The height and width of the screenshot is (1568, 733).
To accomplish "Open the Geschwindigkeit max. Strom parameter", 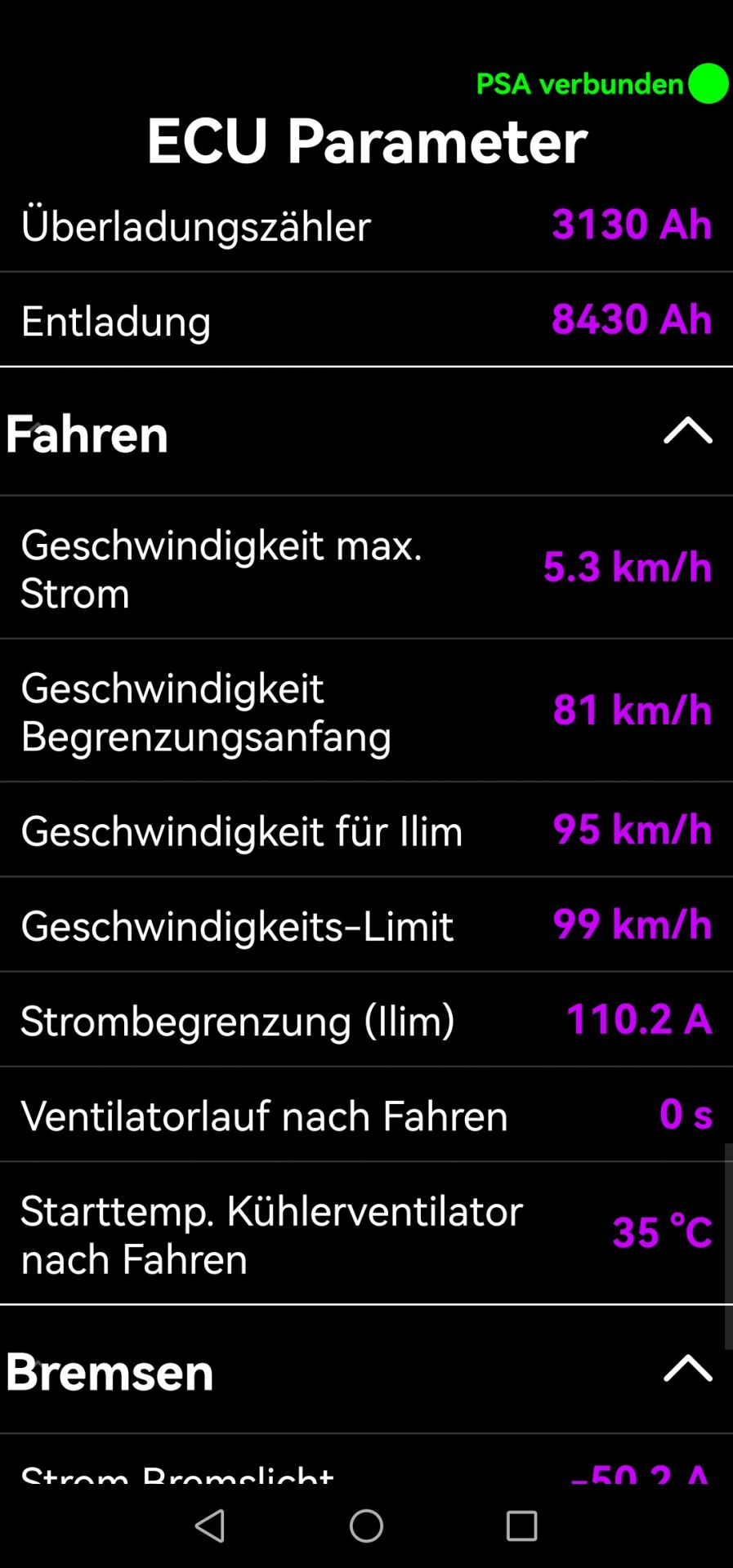I will pyautogui.click(x=366, y=568).
